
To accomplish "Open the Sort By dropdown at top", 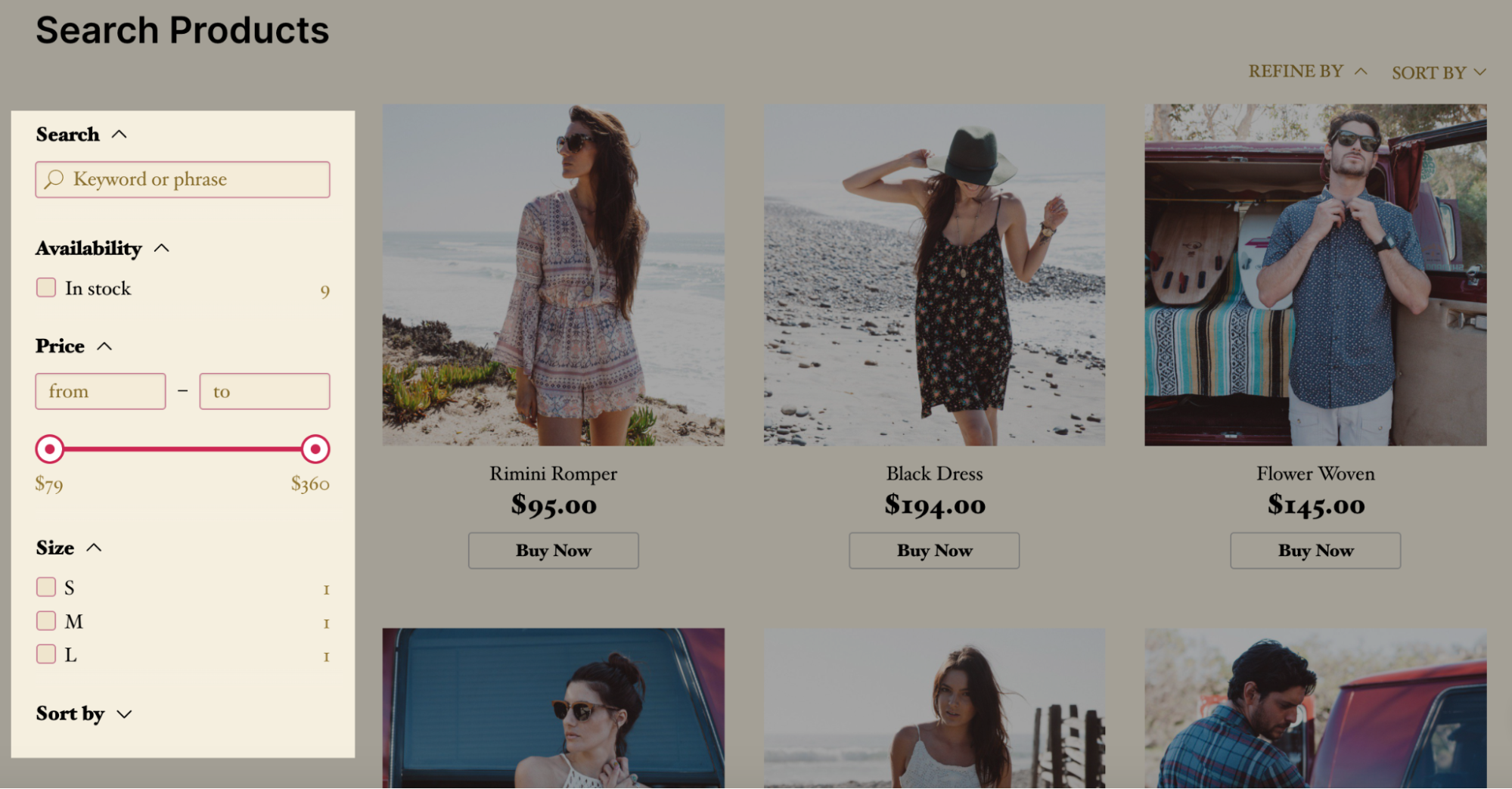I will pos(1438,73).
